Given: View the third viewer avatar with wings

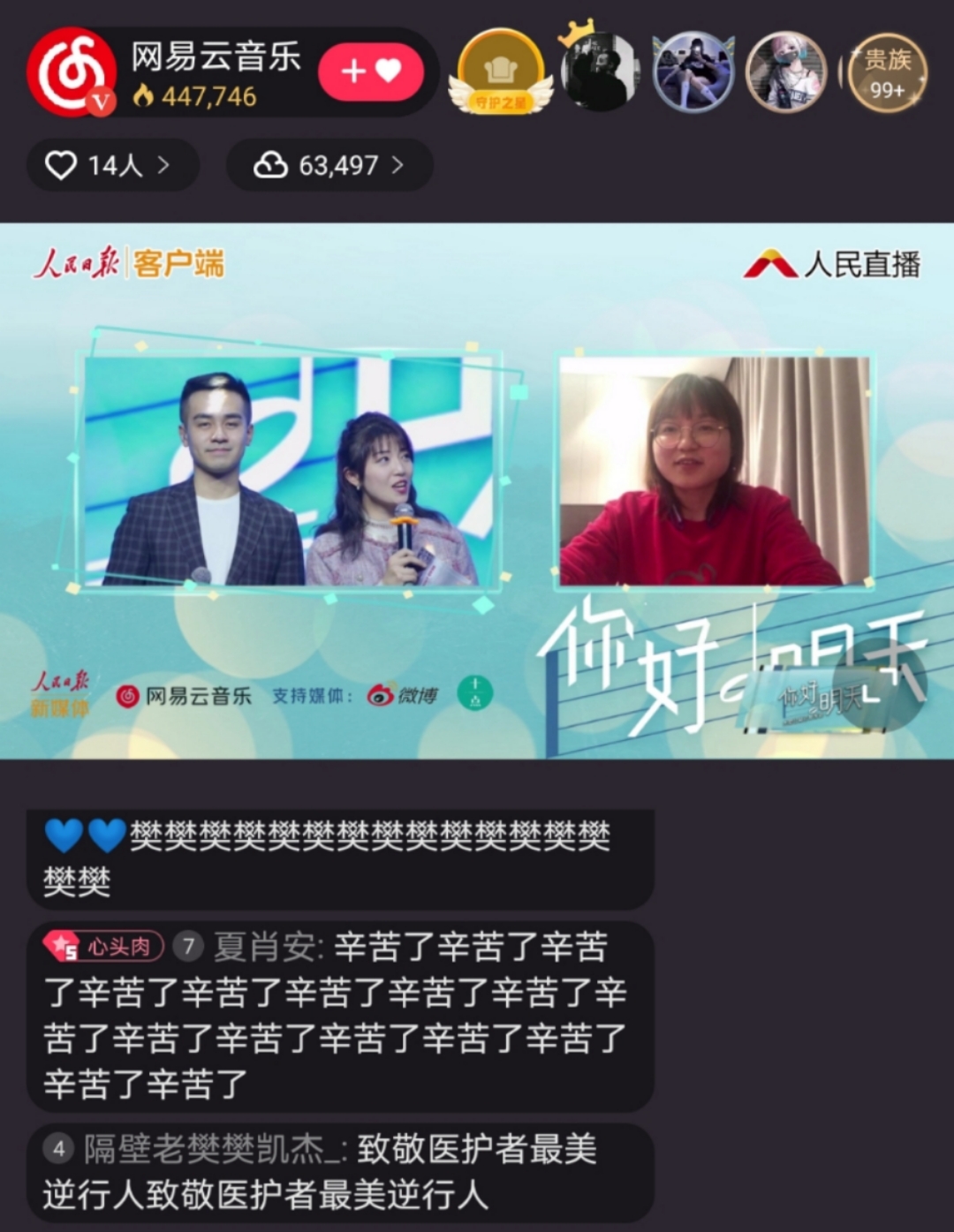Looking at the screenshot, I should [693, 72].
